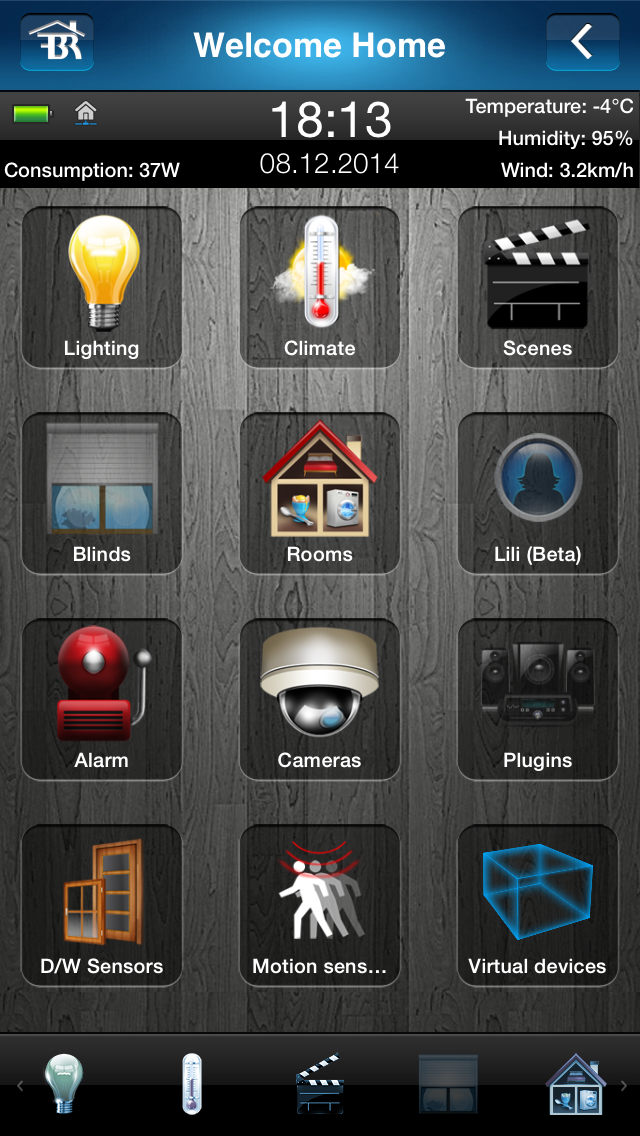Open D/W Sensors
Screen dimensions: 640x1136
tap(102, 906)
